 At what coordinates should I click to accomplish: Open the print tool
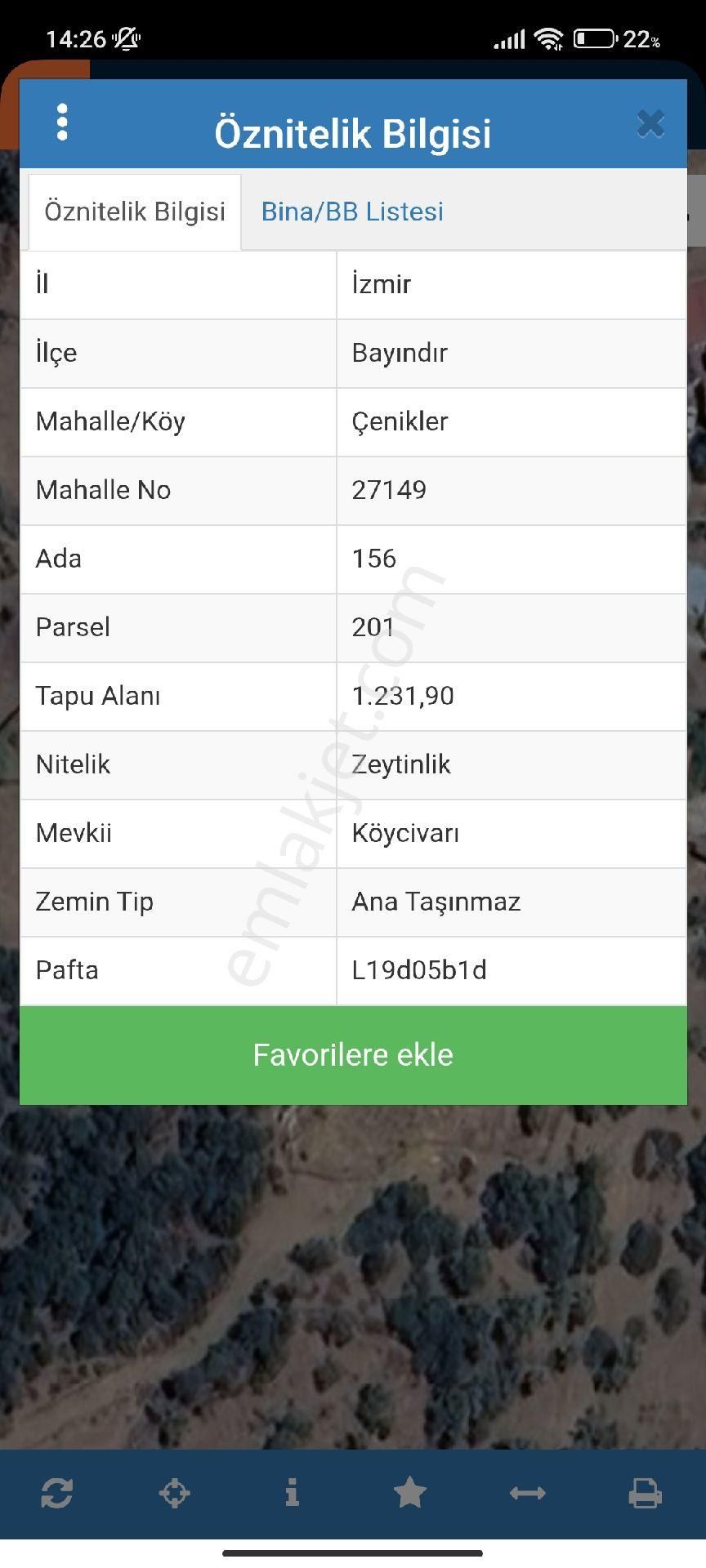646,1494
